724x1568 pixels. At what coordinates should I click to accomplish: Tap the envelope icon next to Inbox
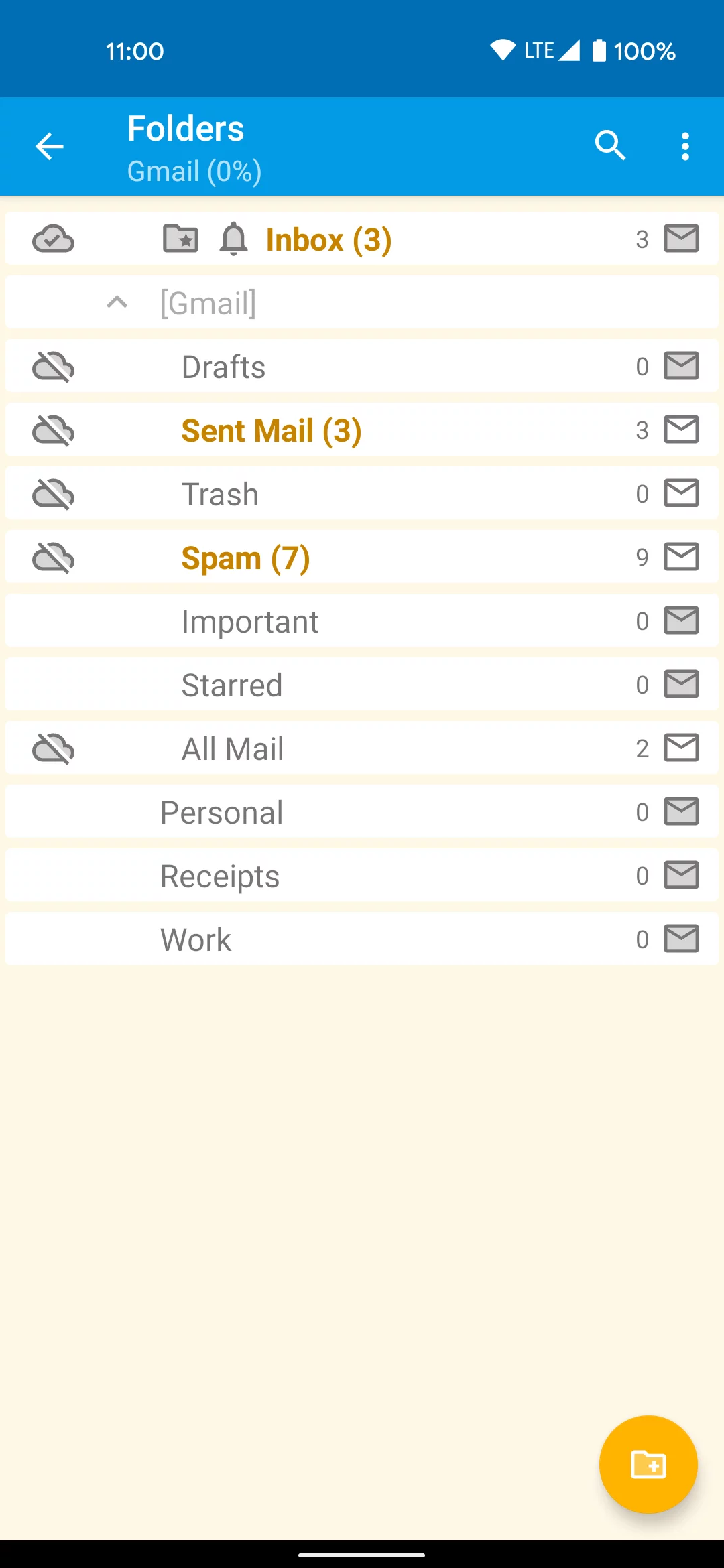click(680, 239)
